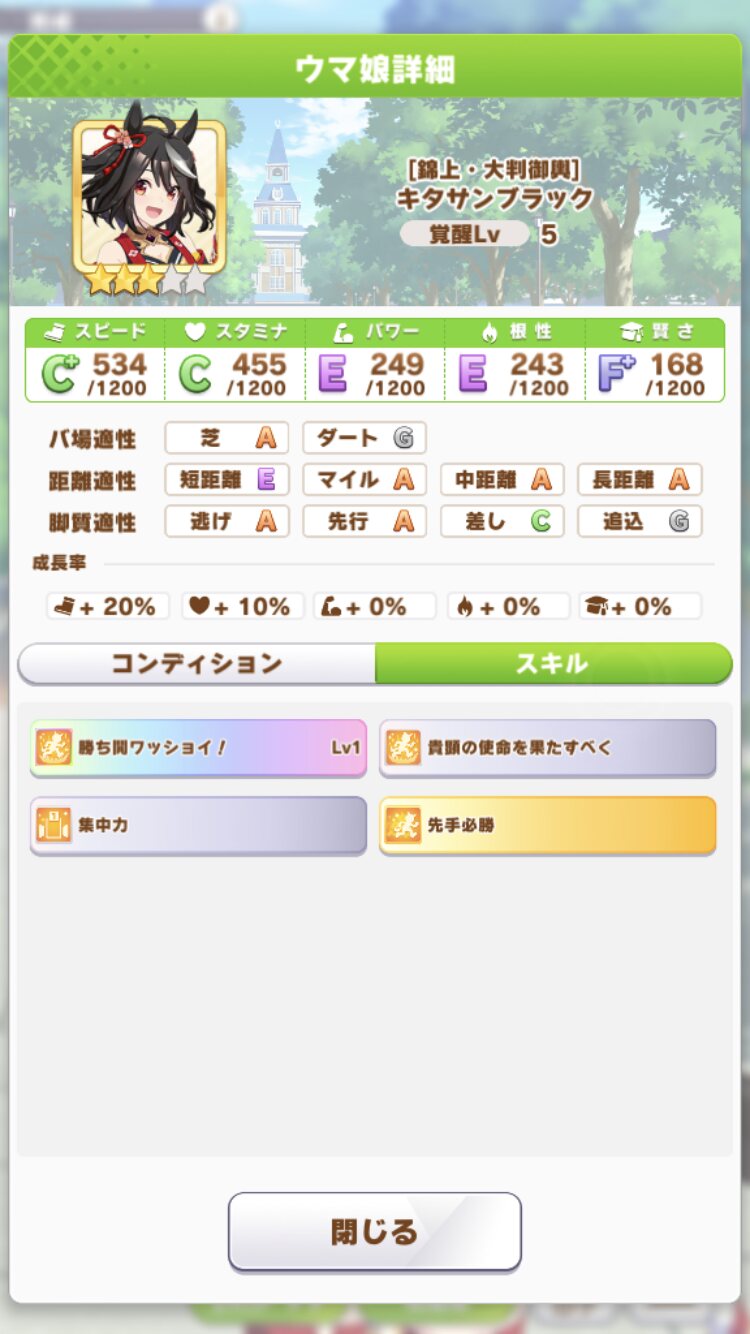Select the スキル tab
750x1334 pixels.
click(552, 664)
